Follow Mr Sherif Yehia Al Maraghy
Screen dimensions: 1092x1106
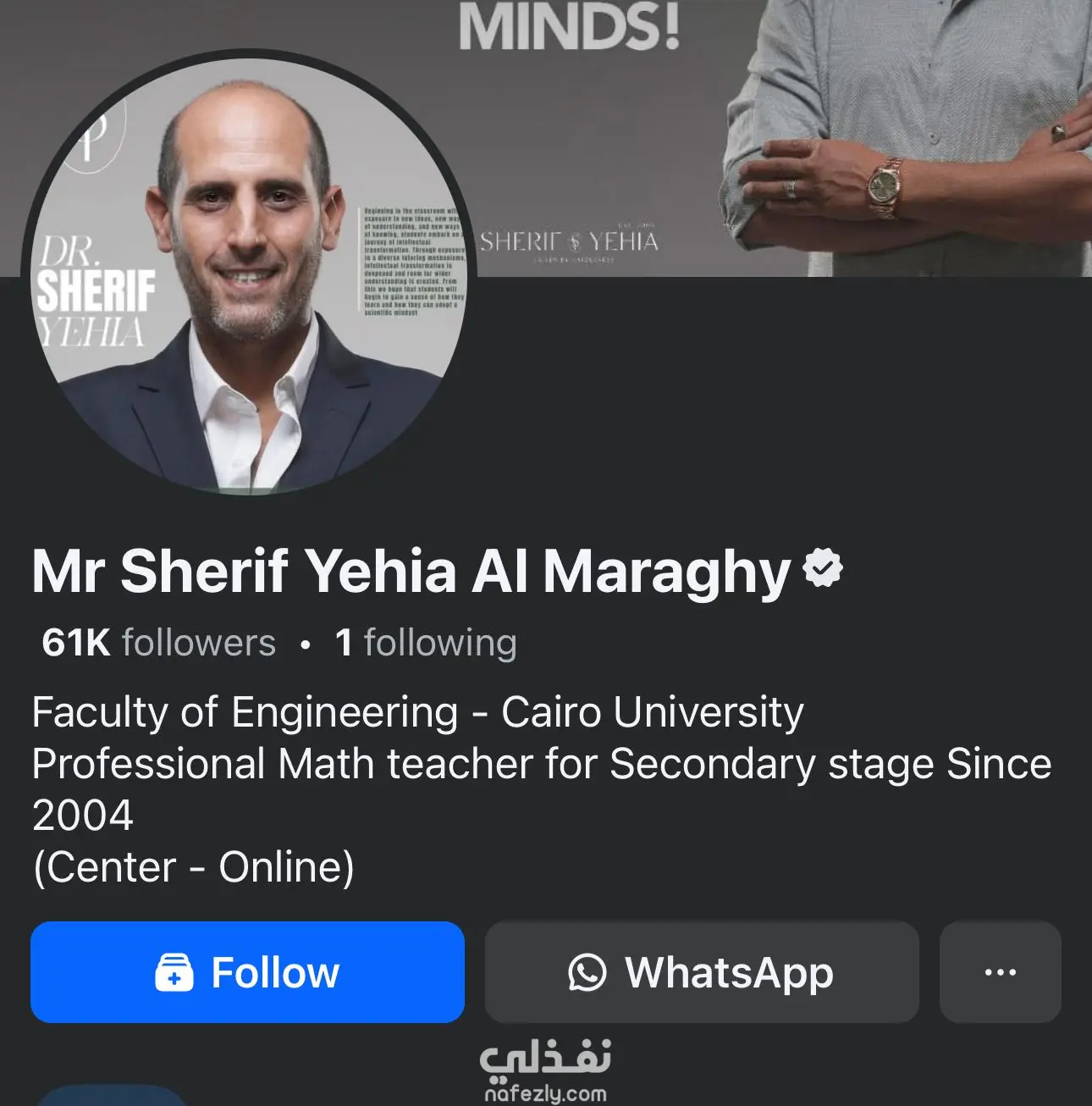pos(247,972)
